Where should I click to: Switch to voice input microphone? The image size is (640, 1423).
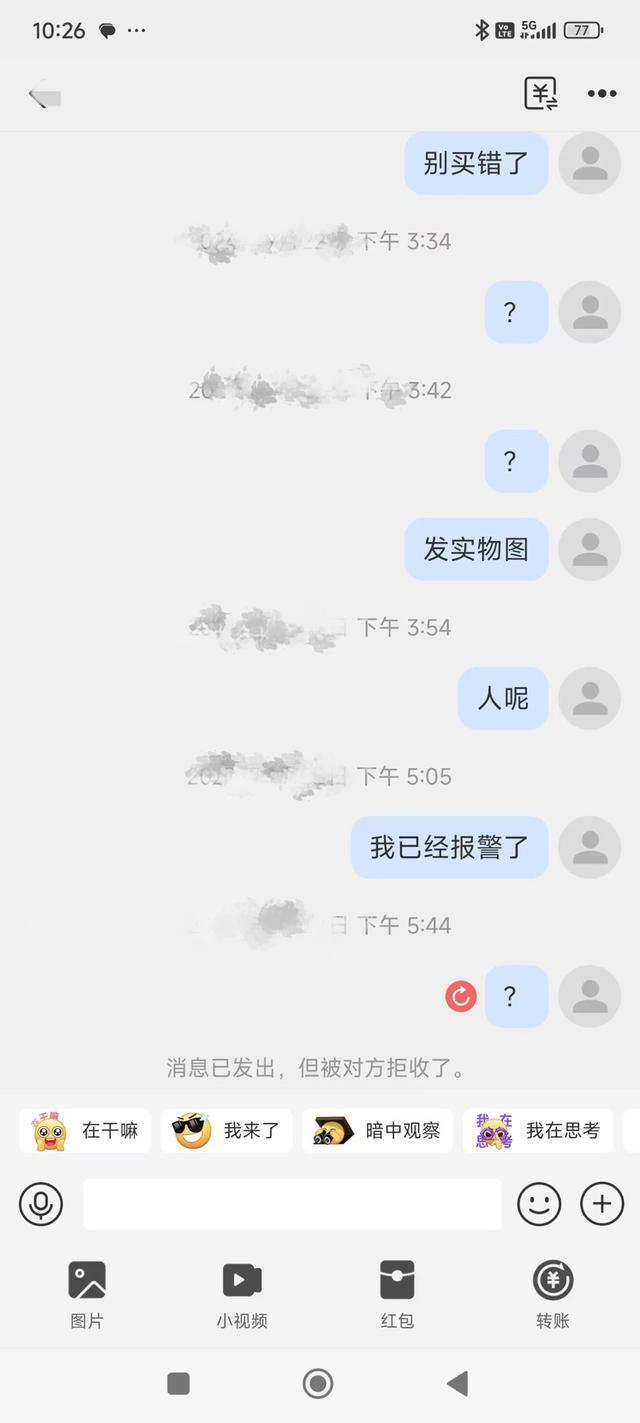click(x=41, y=1204)
